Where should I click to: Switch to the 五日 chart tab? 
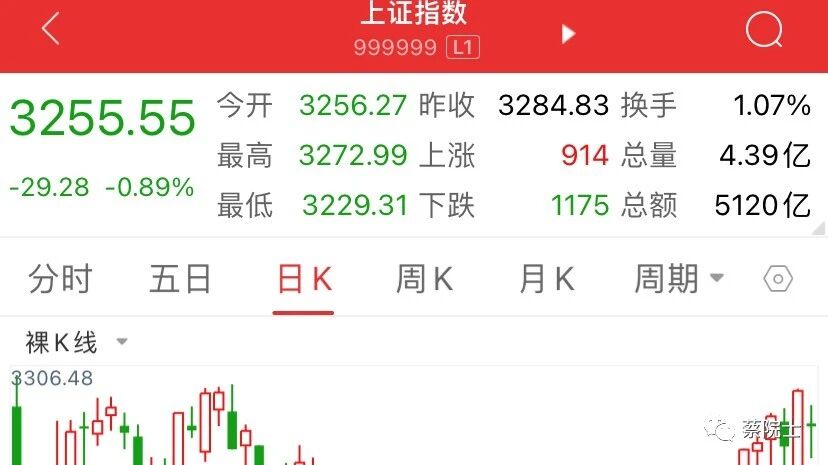pyautogui.click(x=180, y=279)
